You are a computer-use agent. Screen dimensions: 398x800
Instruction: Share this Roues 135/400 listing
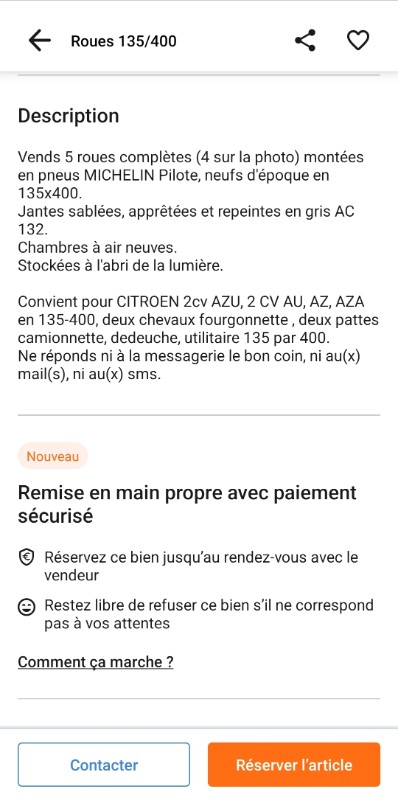pyautogui.click(x=305, y=40)
